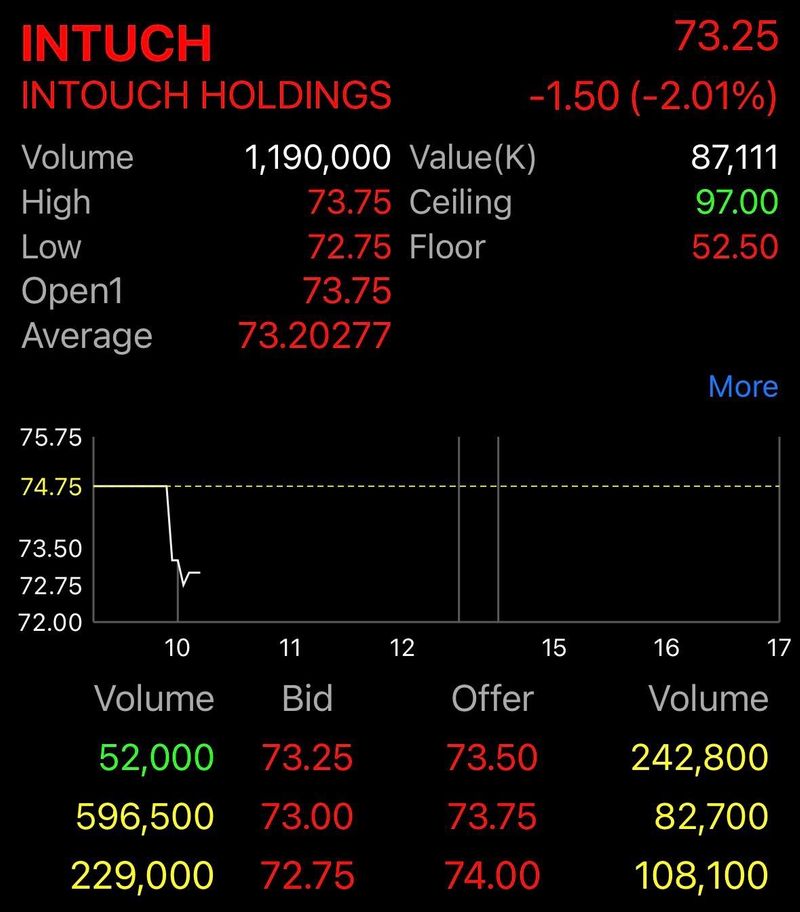Screen dimensions: 800x912
Task: Tap the Open1 price 73.75
Action: (352, 292)
